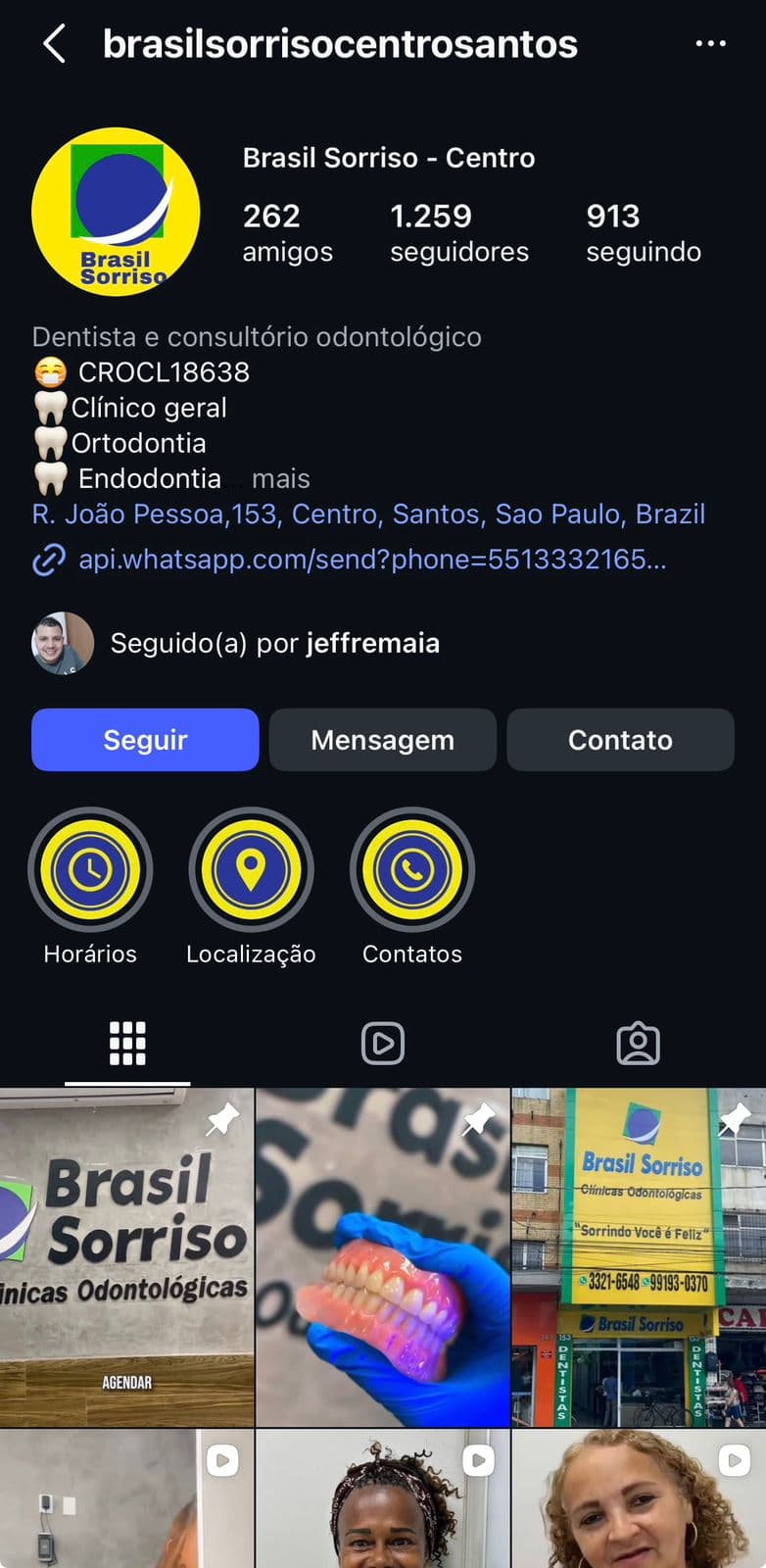The width and height of the screenshot is (766, 1568).
Task: View the 1.259 seguidores list
Action: tap(459, 230)
